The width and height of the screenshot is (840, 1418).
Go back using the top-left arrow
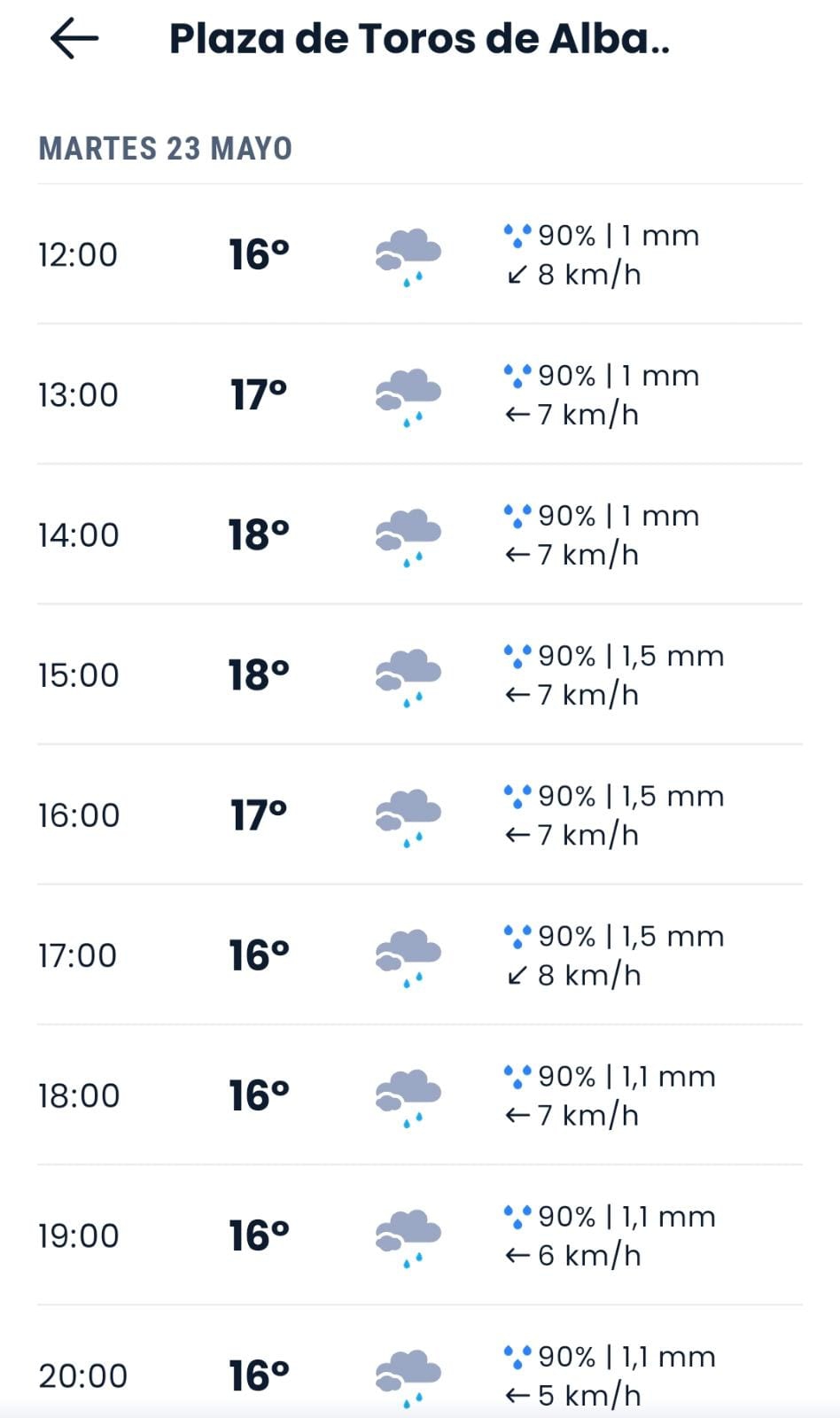(x=74, y=39)
